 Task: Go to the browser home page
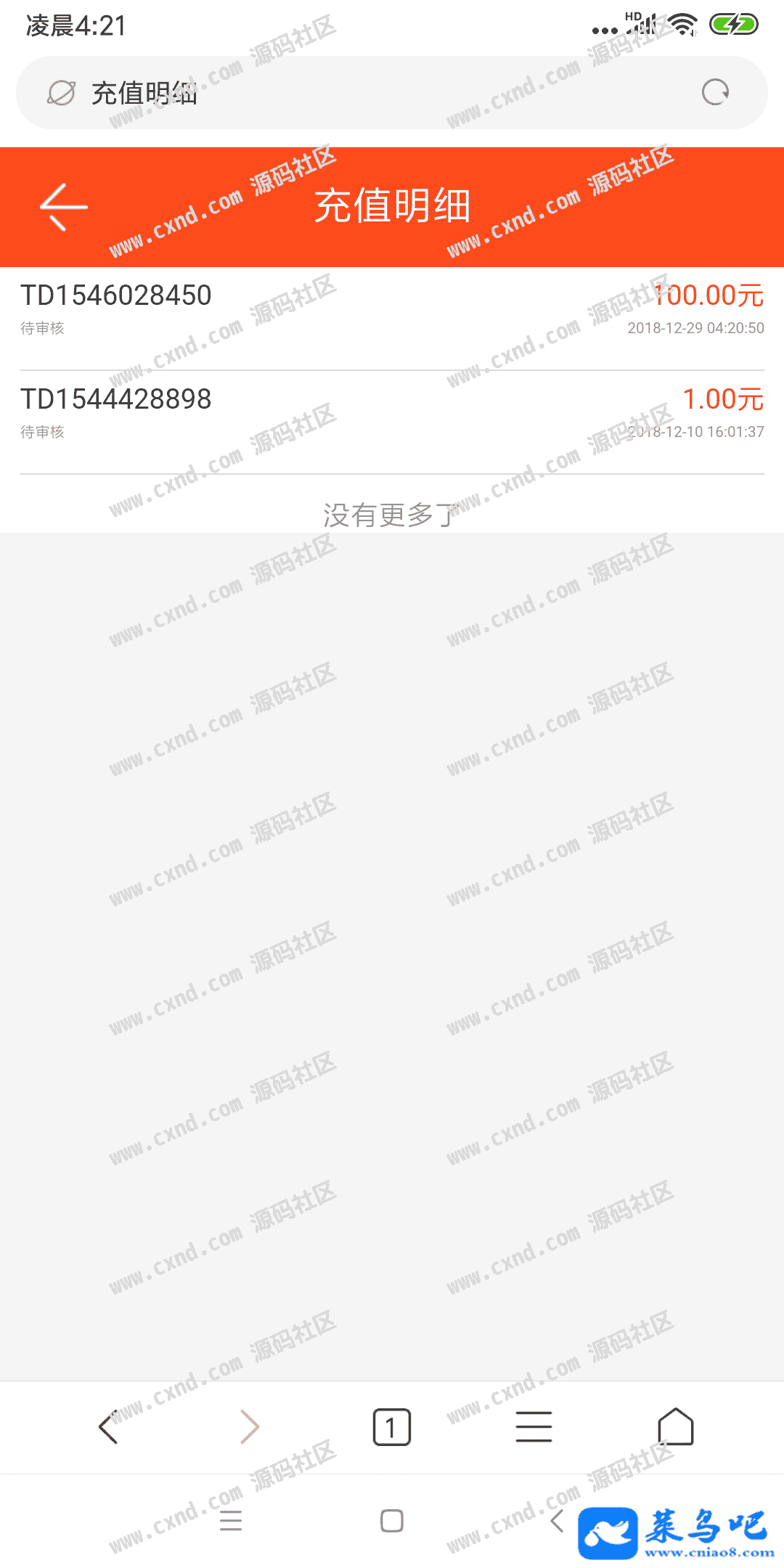click(675, 1427)
